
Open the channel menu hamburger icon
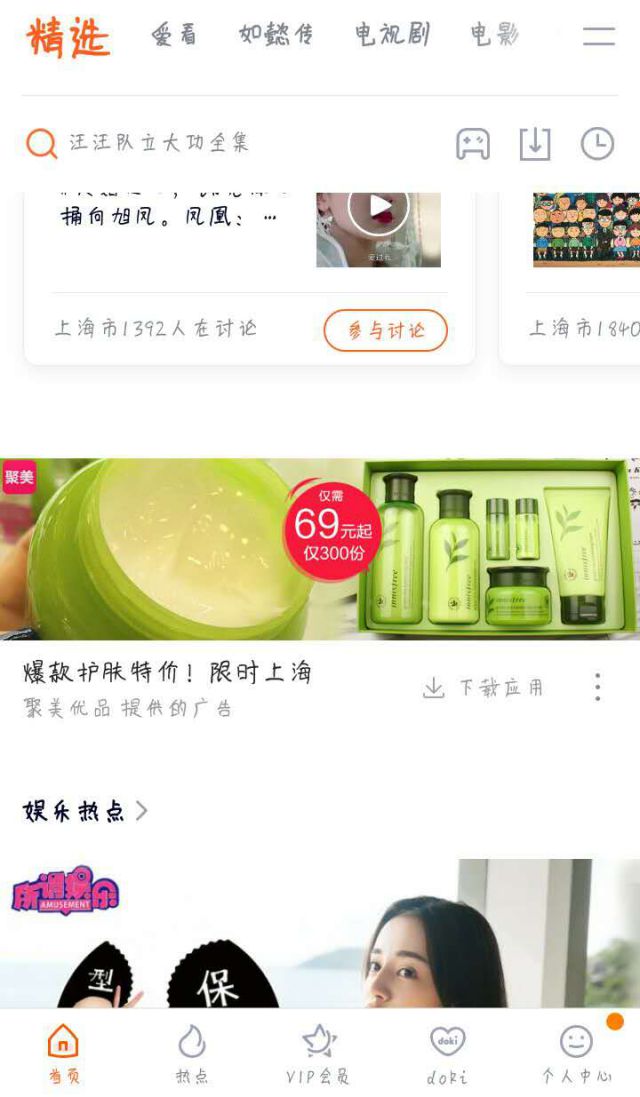(599, 37)
